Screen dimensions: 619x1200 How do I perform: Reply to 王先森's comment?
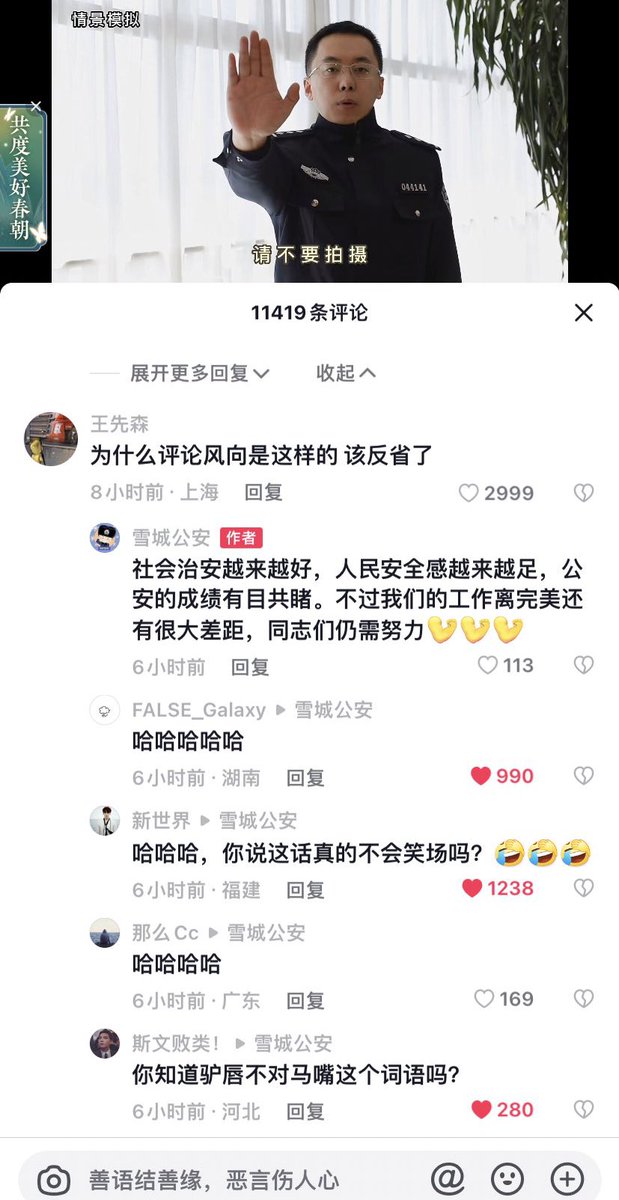coord(264,492)
